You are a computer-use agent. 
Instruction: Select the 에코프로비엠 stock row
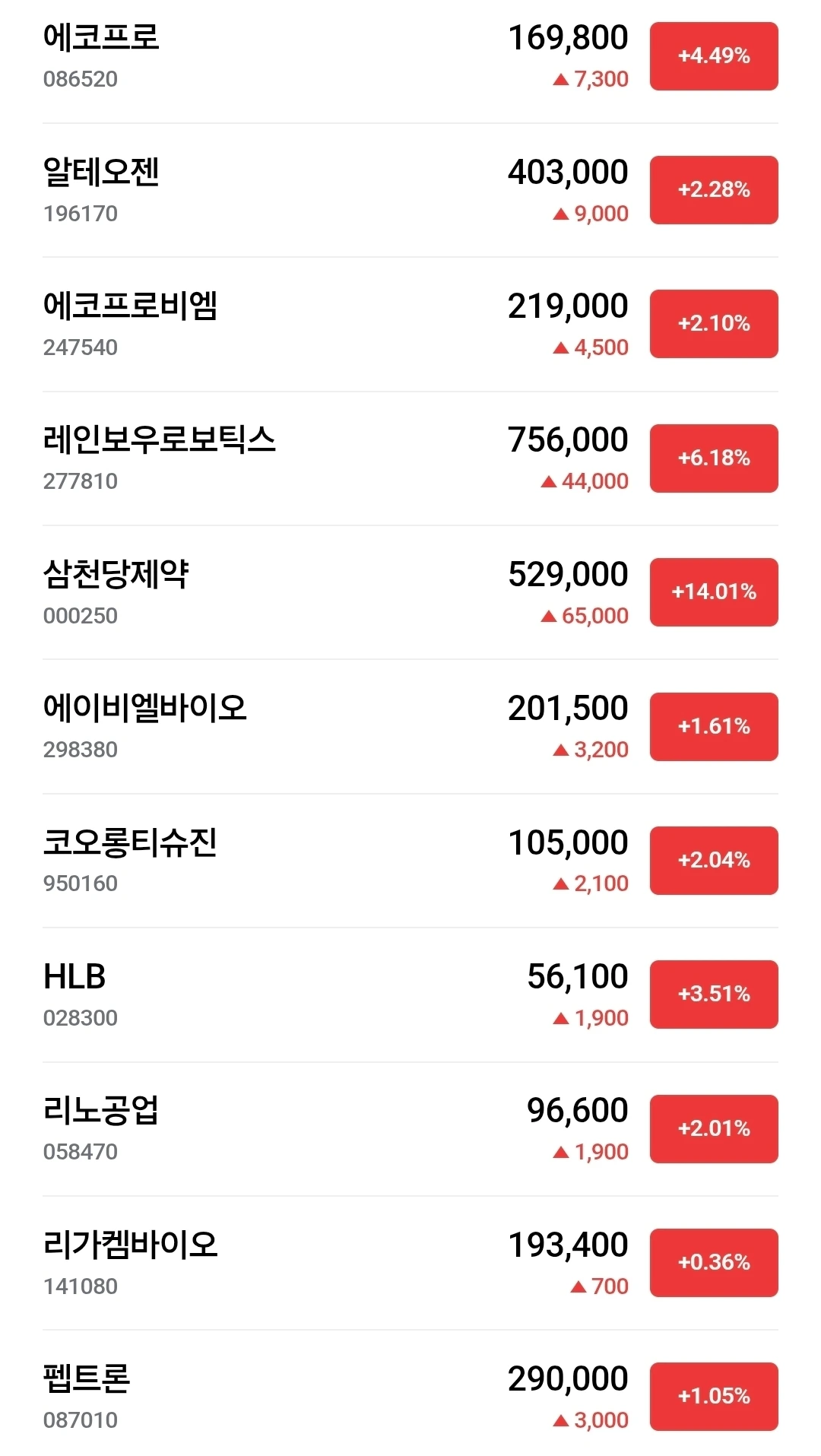click(x=410, y=324)
